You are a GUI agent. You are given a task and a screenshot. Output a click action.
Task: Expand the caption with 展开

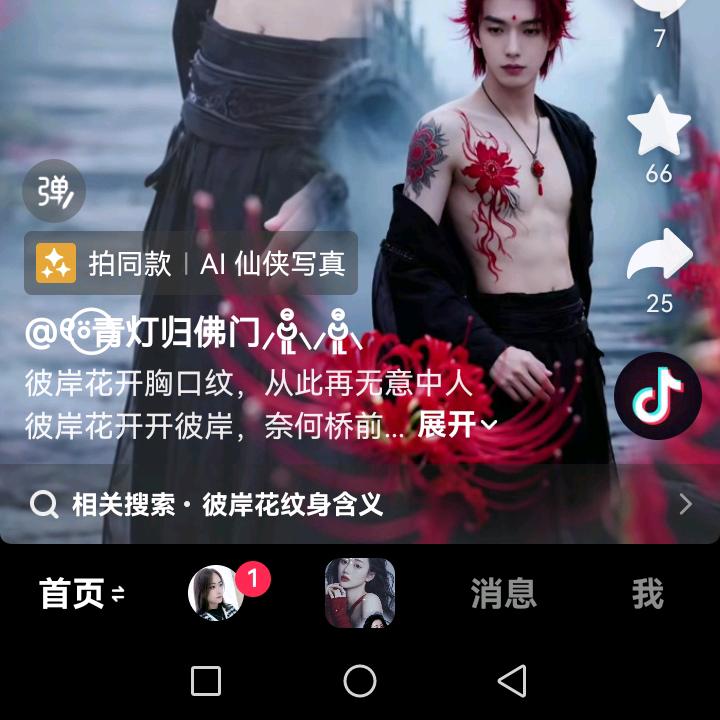[x=456, y=425]
